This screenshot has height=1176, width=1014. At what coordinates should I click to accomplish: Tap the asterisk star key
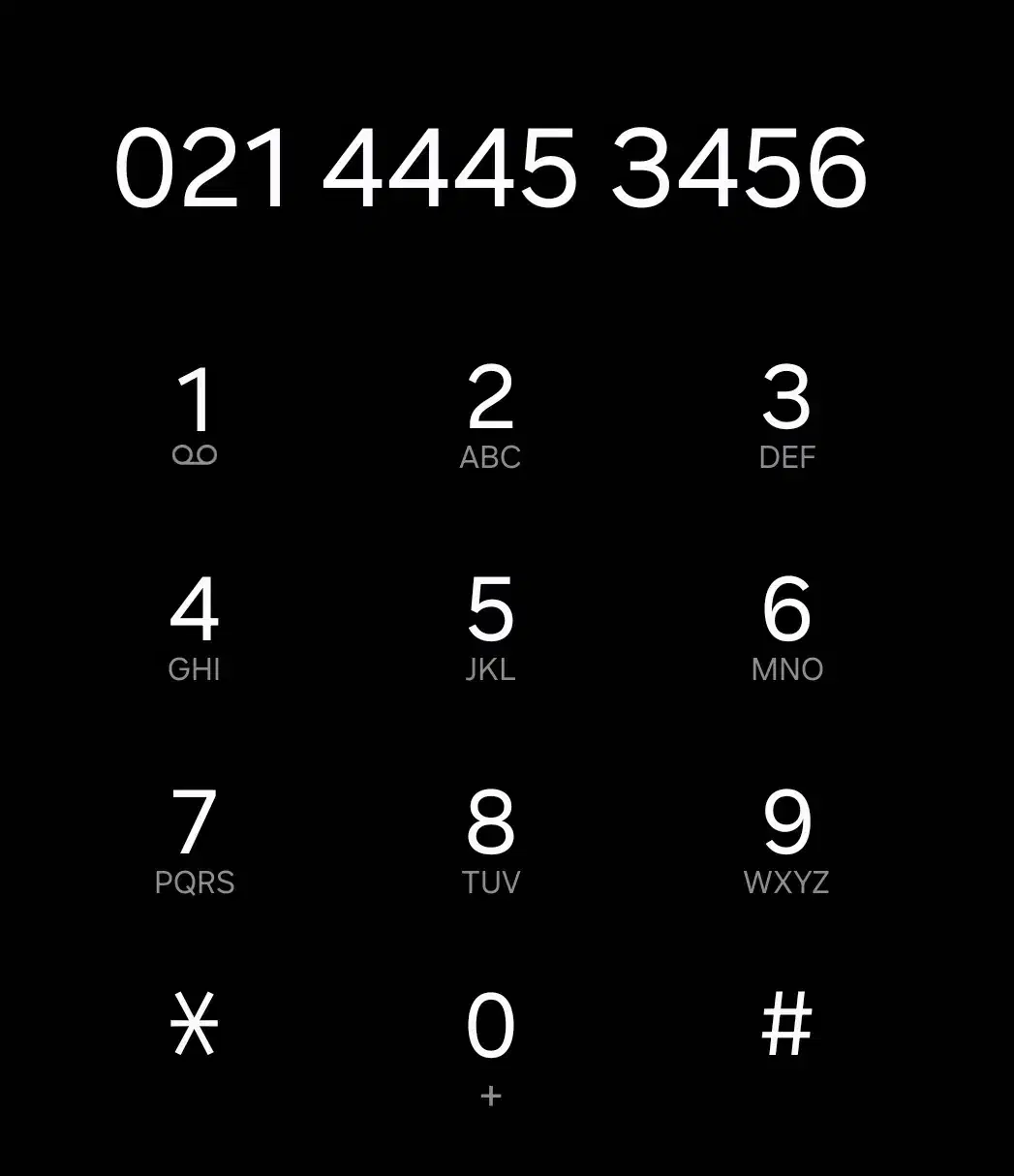pos(195,1025)
